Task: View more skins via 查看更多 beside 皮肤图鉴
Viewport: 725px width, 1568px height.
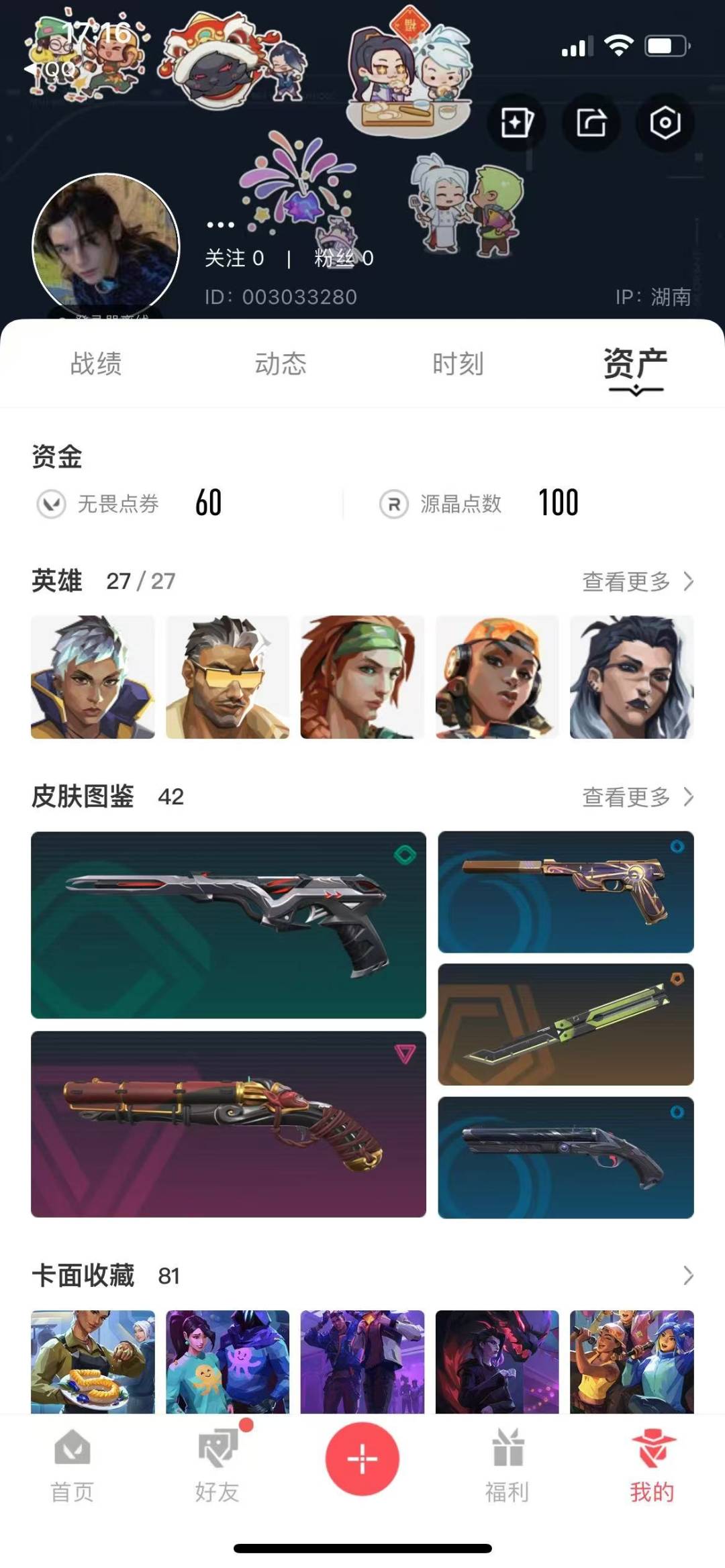Action: point(638,796)
